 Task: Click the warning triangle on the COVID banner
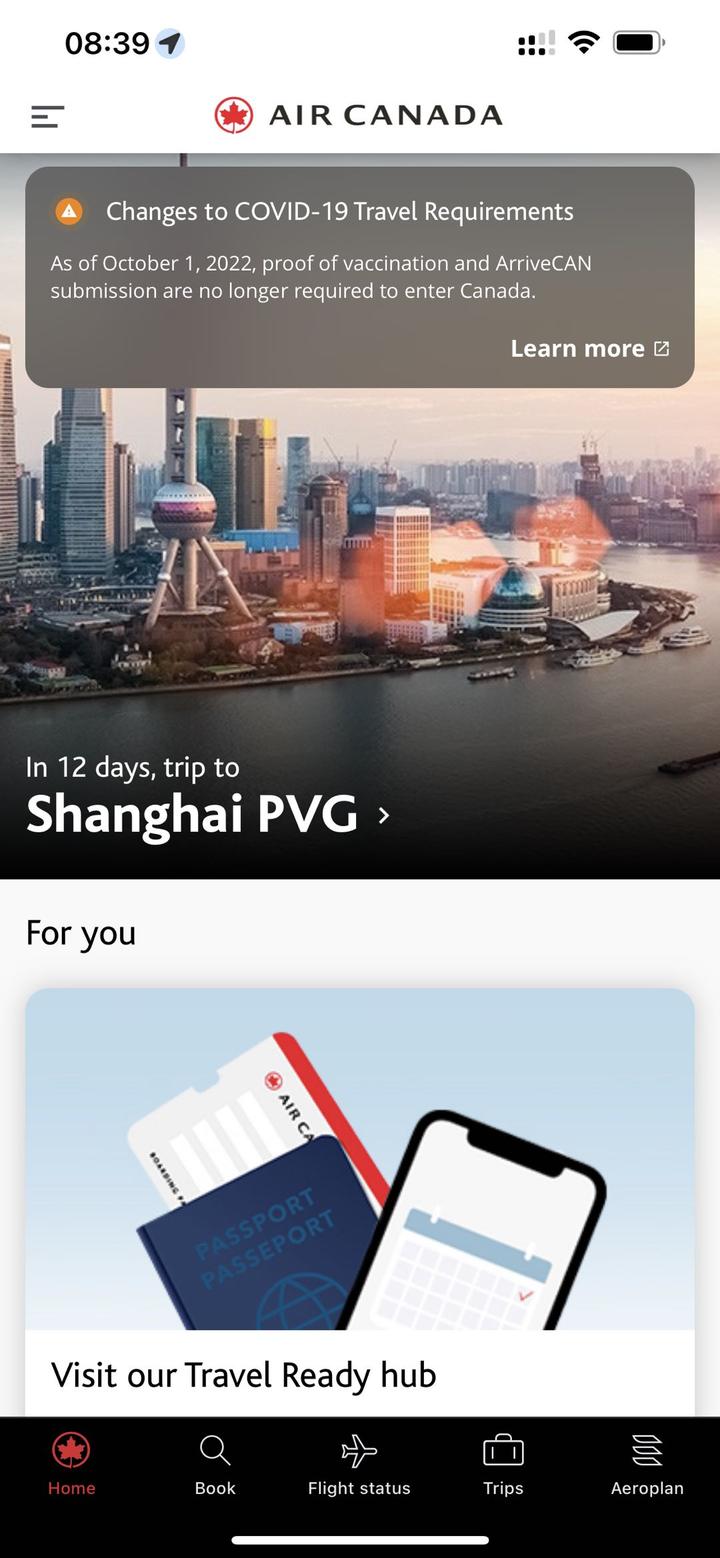tap(68, 211)
